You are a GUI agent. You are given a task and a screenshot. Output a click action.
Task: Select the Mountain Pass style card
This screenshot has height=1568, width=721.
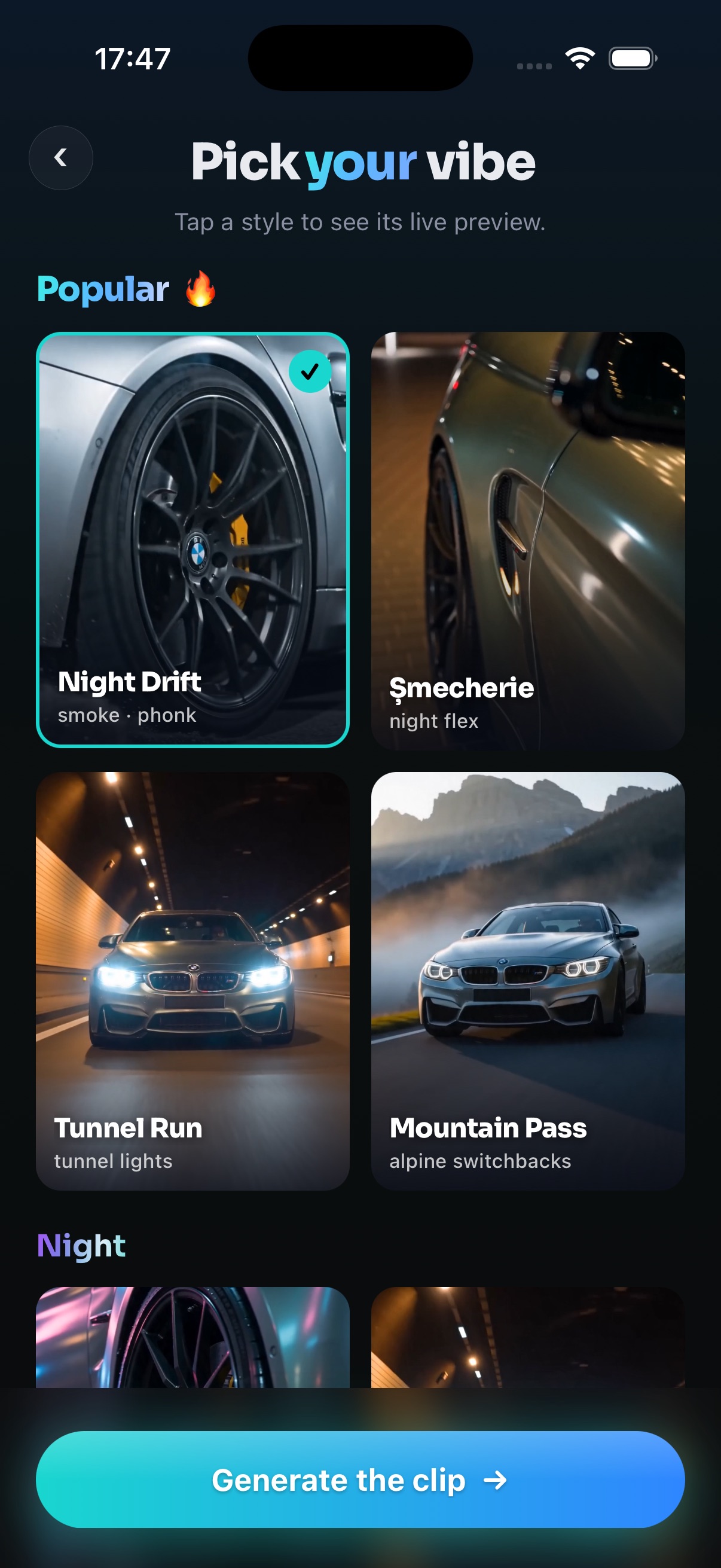(x=528, y=981)
